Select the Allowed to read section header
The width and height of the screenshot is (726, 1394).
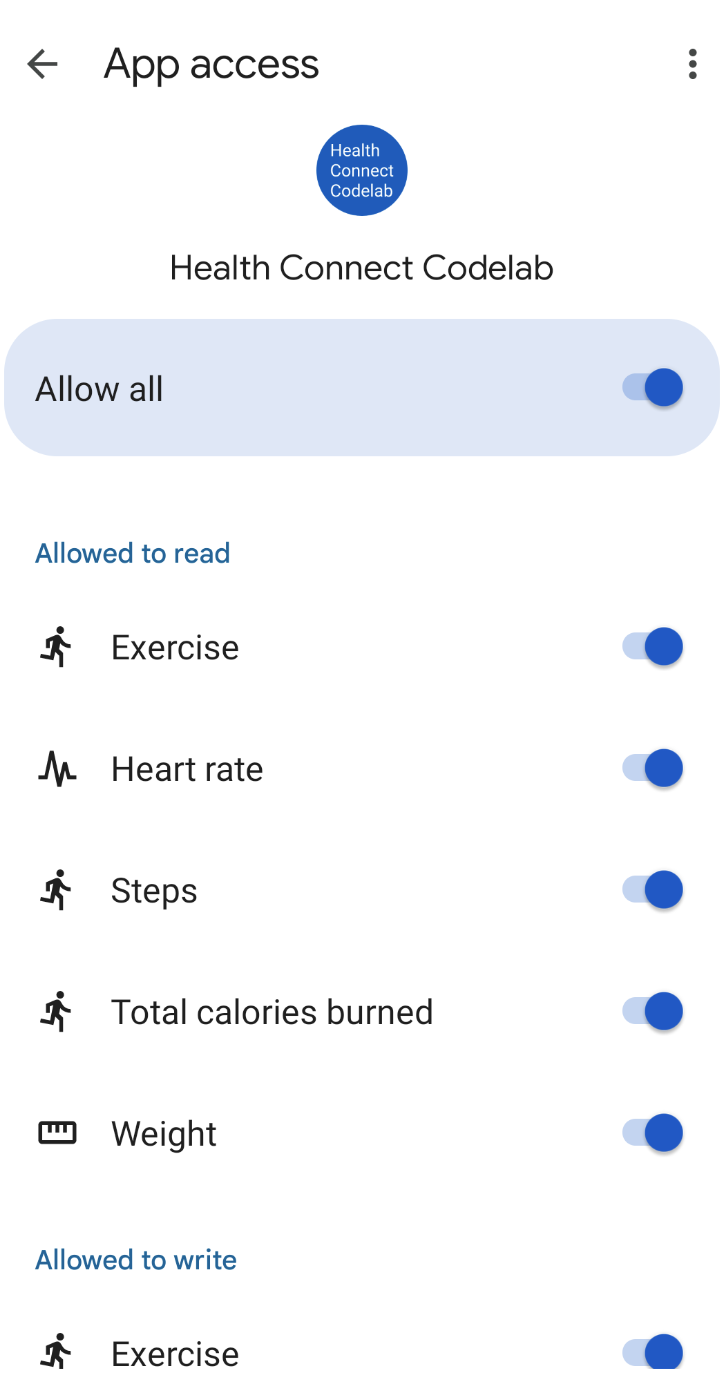132,552
